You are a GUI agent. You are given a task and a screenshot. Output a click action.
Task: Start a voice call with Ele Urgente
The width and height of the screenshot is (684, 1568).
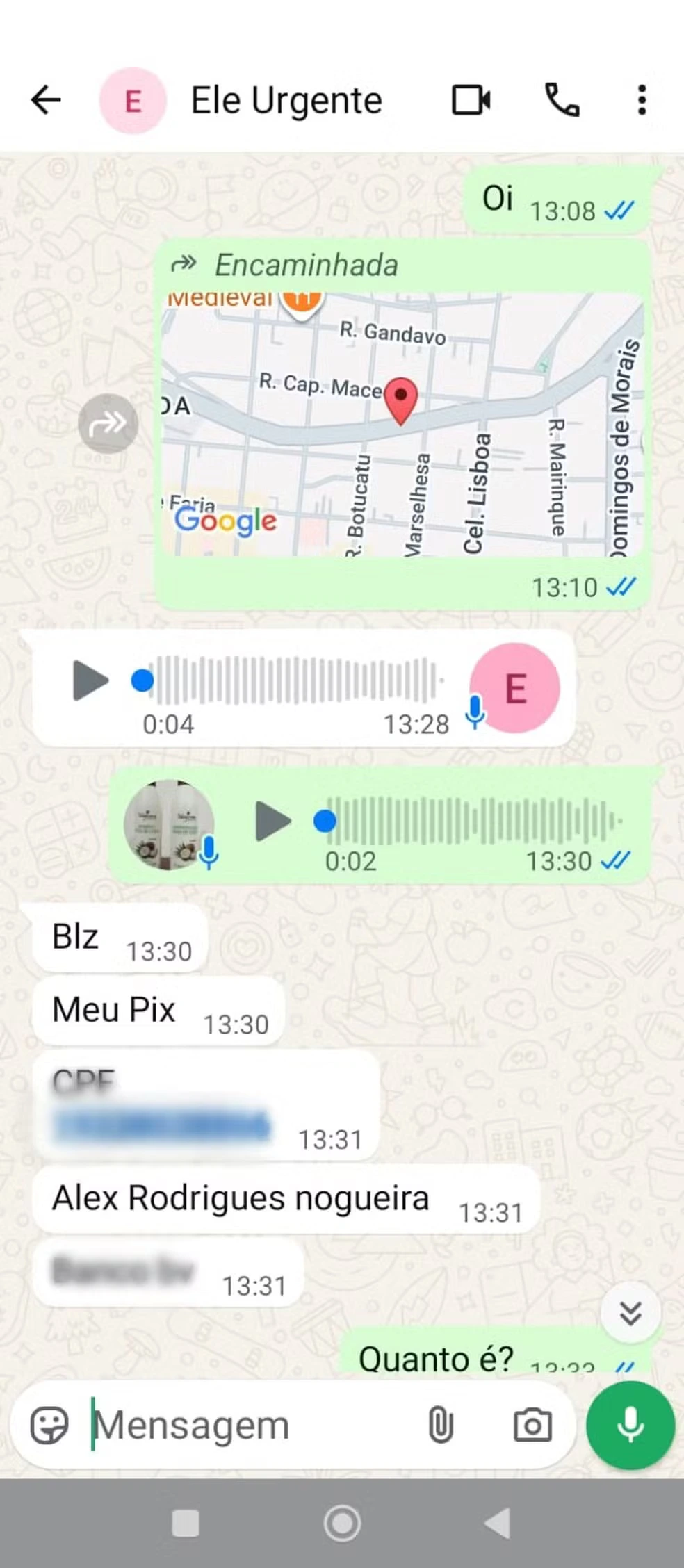click(562, 100)
